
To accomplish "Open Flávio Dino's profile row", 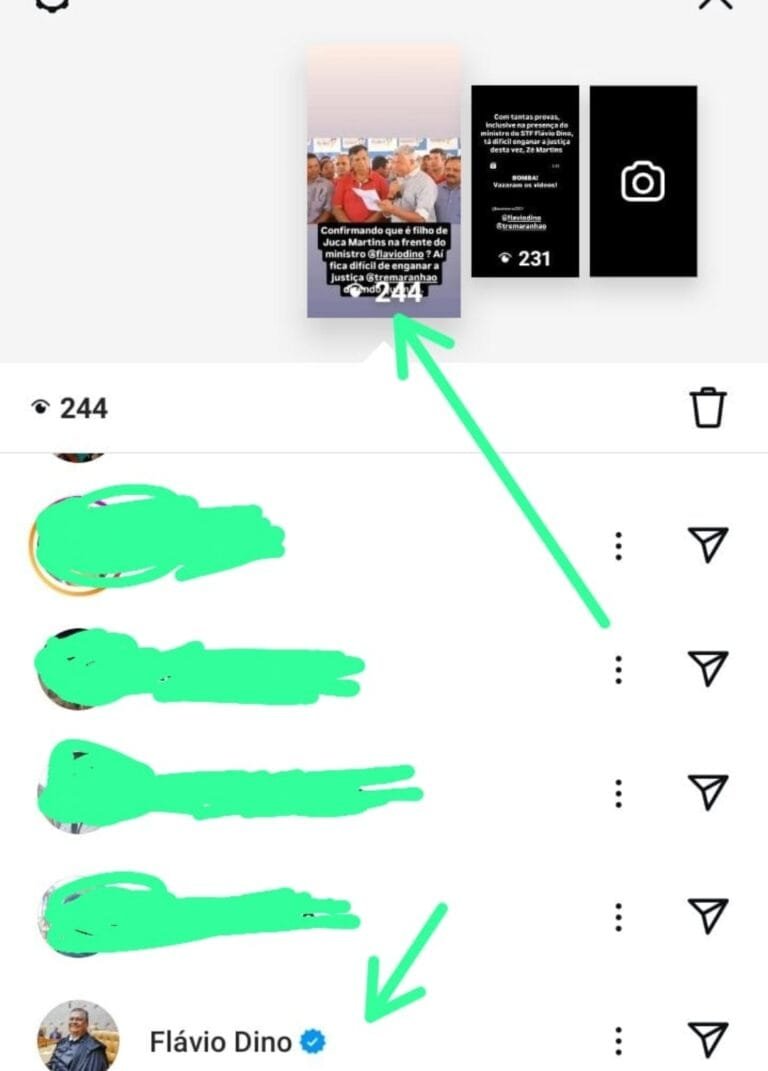I will pyautogui.click(x=220, y=1042).
